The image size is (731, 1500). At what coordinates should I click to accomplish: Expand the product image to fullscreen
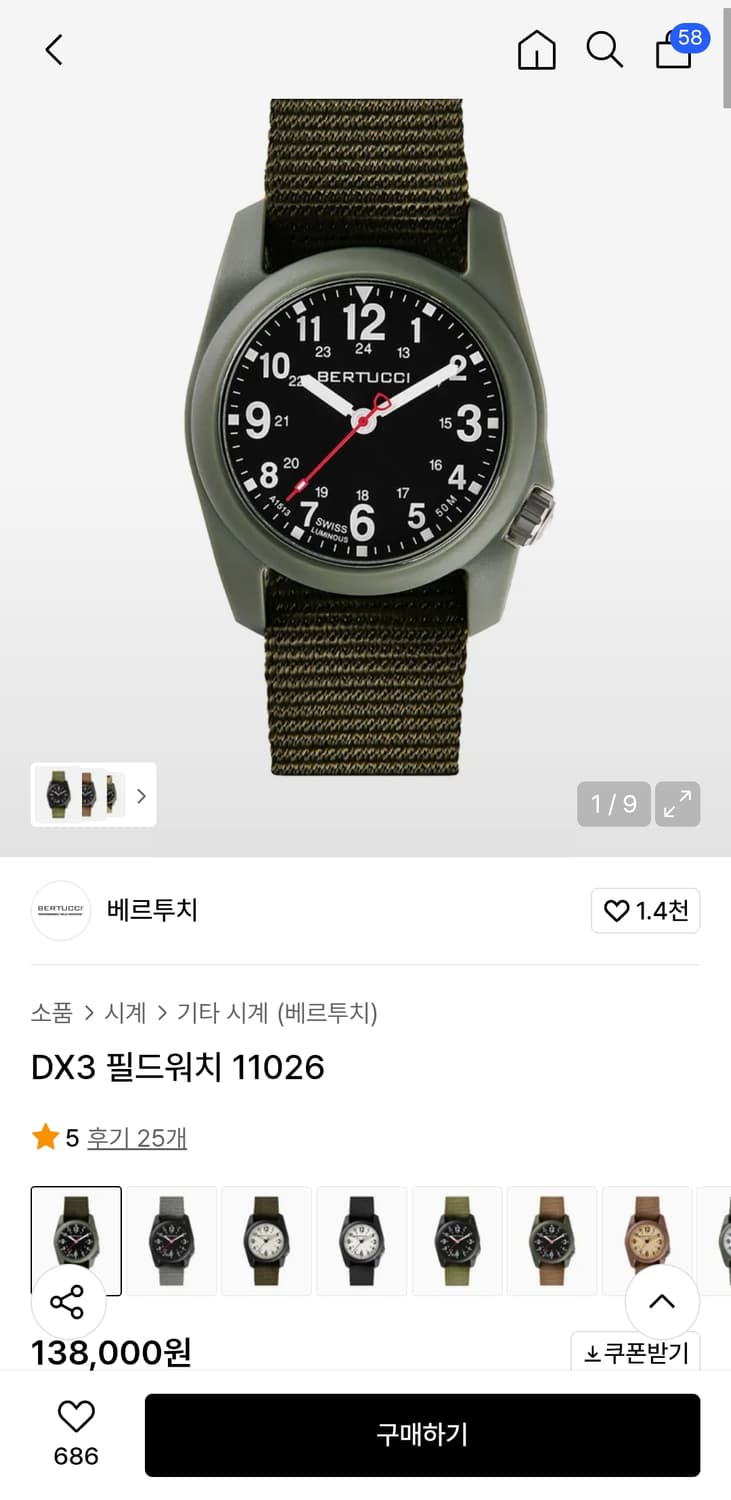[x=677, y=804]
